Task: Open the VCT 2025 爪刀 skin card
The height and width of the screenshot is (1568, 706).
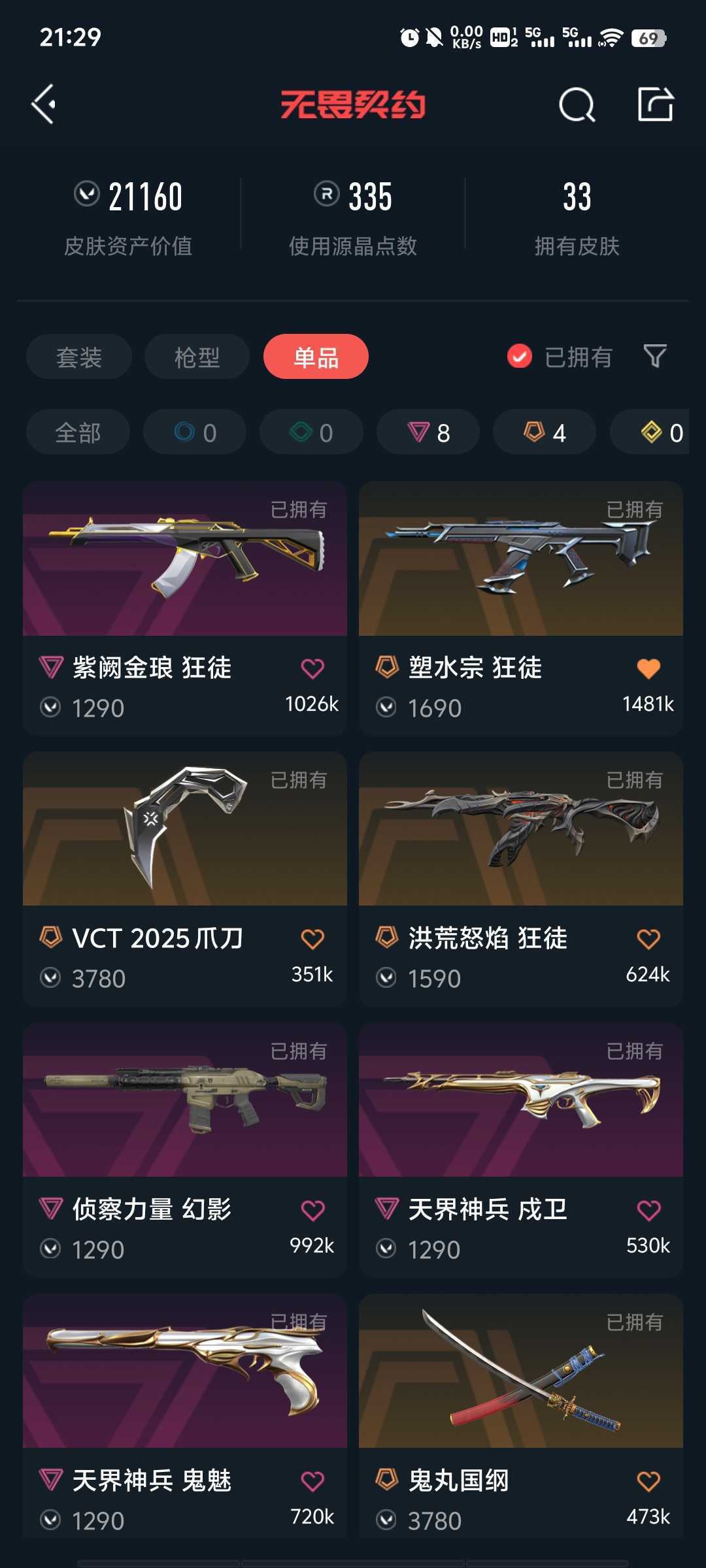Action: click(185, 879)
